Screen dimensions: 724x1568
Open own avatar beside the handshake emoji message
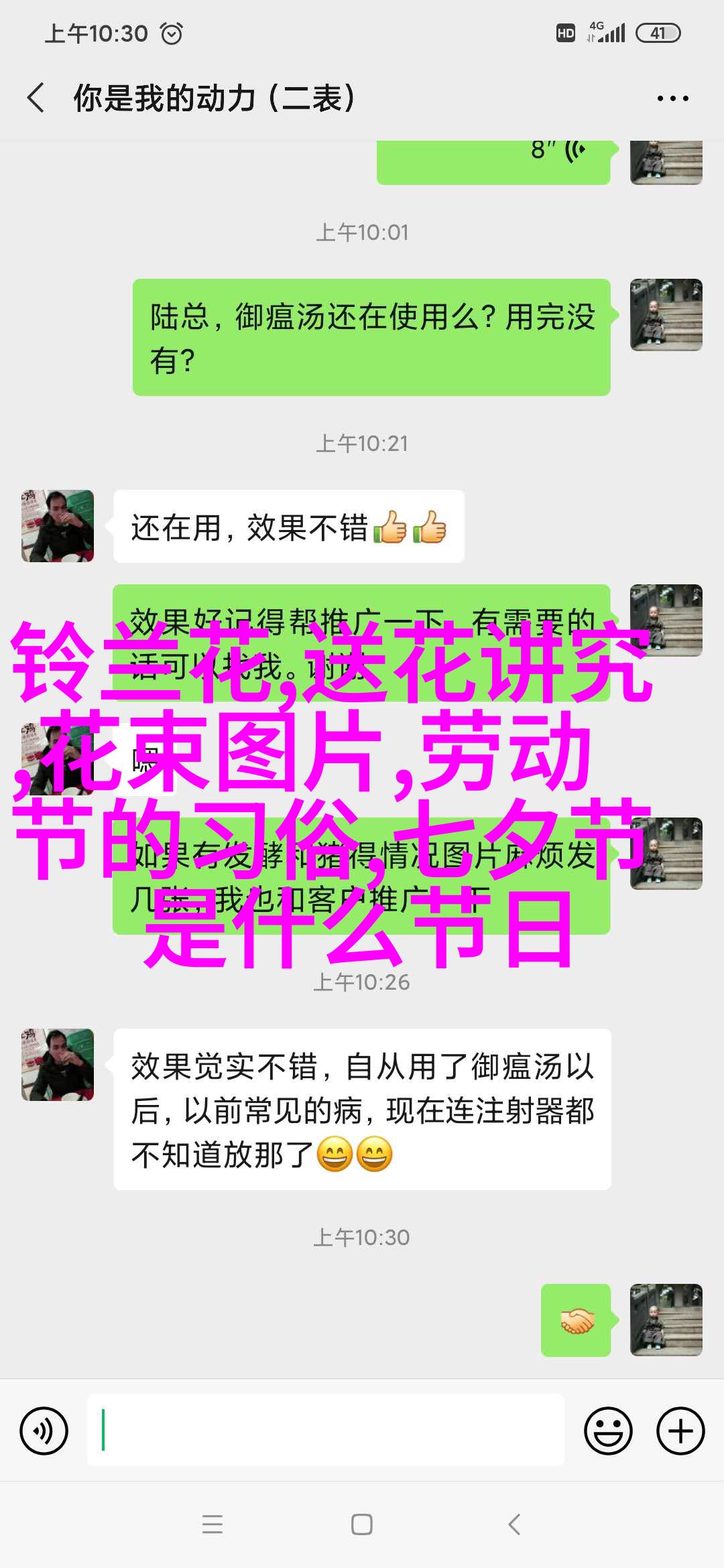click(x=666, y=1320)
